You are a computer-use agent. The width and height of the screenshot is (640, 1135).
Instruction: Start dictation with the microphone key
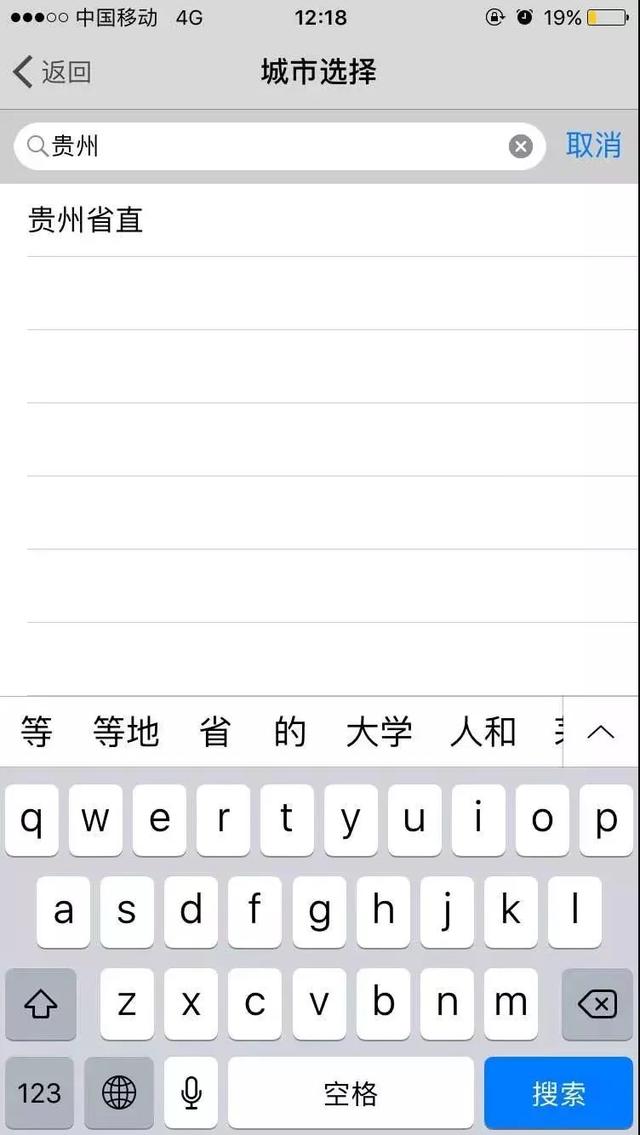[191, 1093]
